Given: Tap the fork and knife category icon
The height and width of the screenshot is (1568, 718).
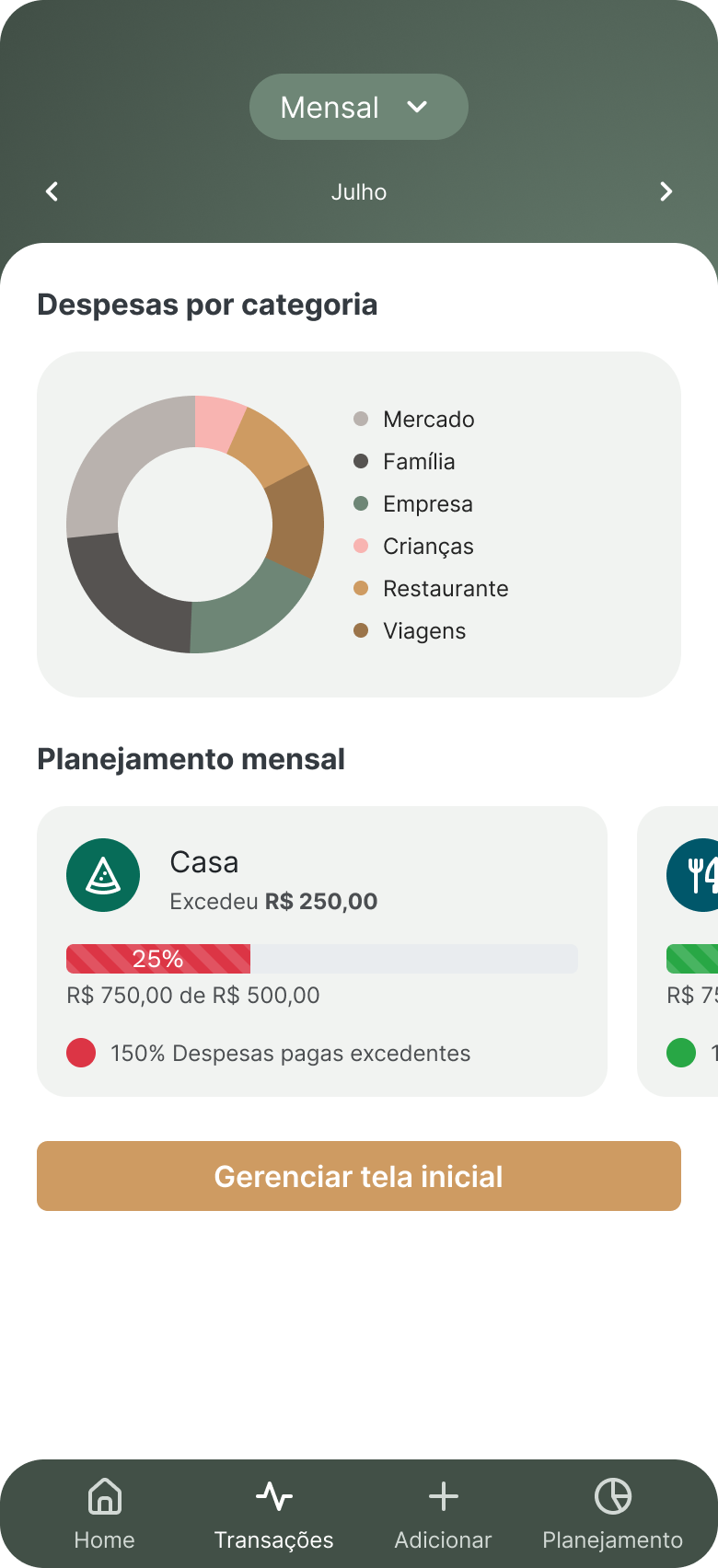Looking at the screenshot, I should pyautogui.click(x=698, y=874).
